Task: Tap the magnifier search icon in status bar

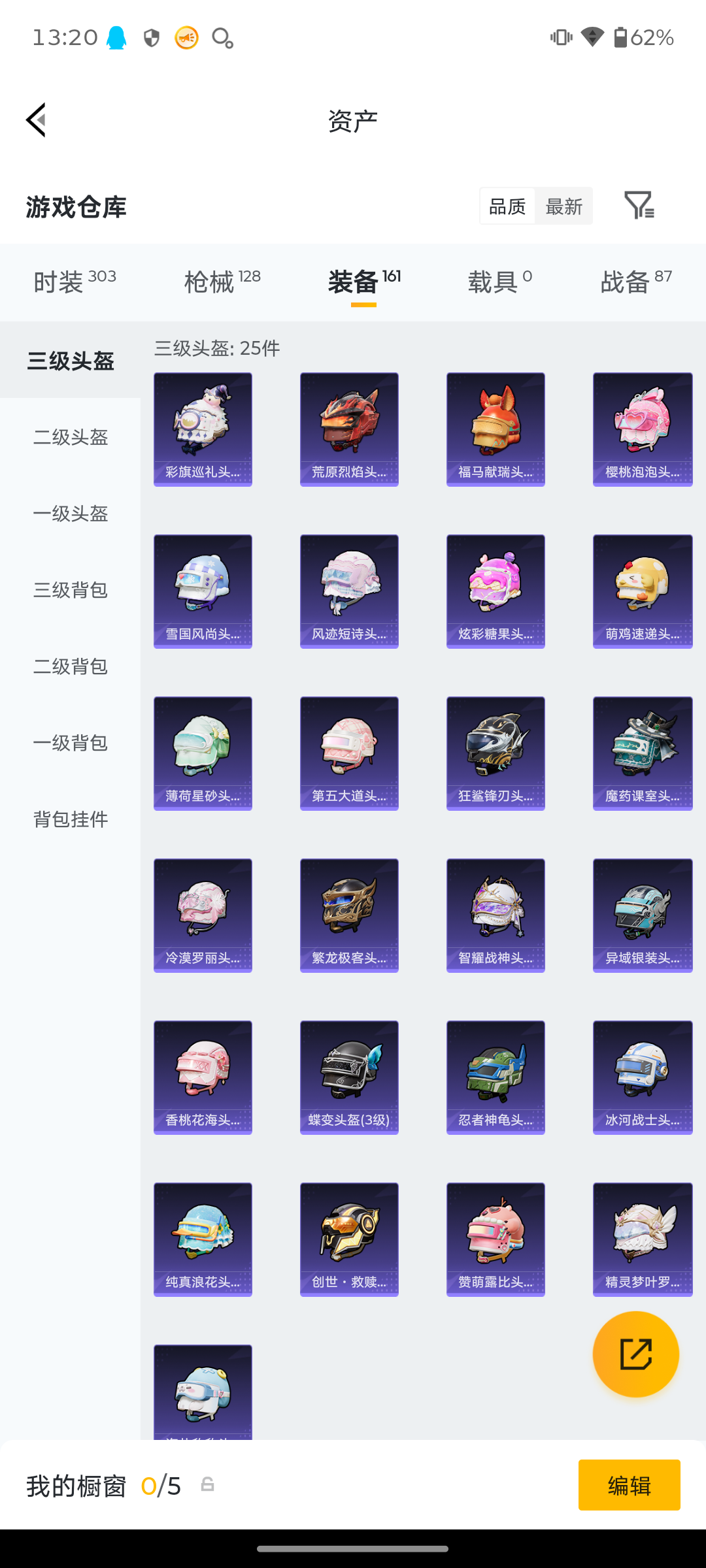Action: click(222, 37)
